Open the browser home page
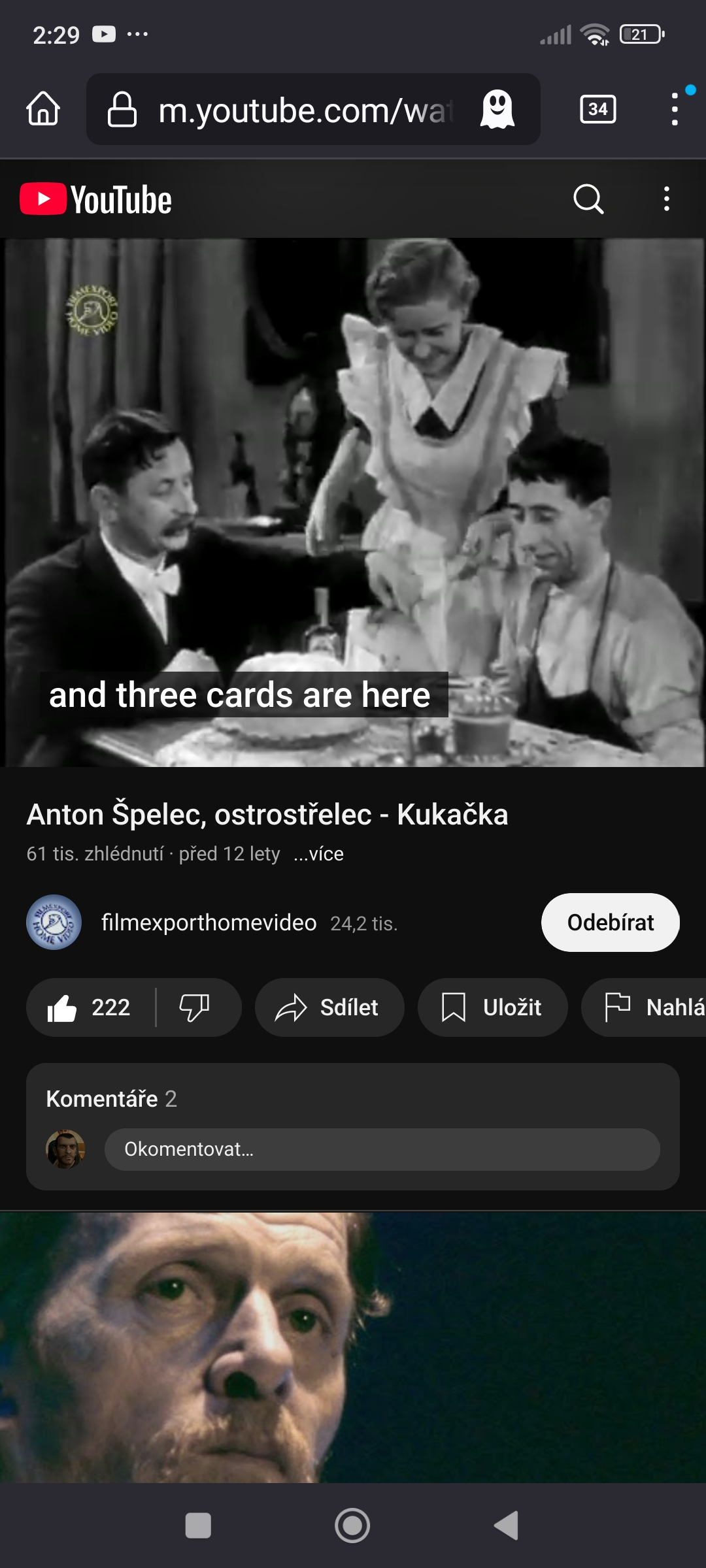The image size is (706, 1568). 43,109
